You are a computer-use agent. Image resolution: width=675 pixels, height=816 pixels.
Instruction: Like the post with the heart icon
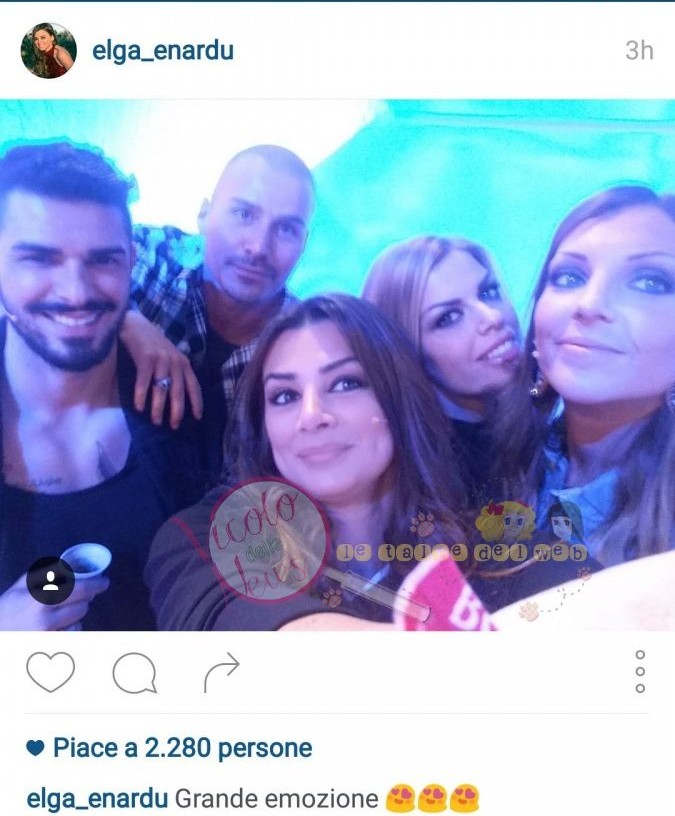tap(50, 672)
